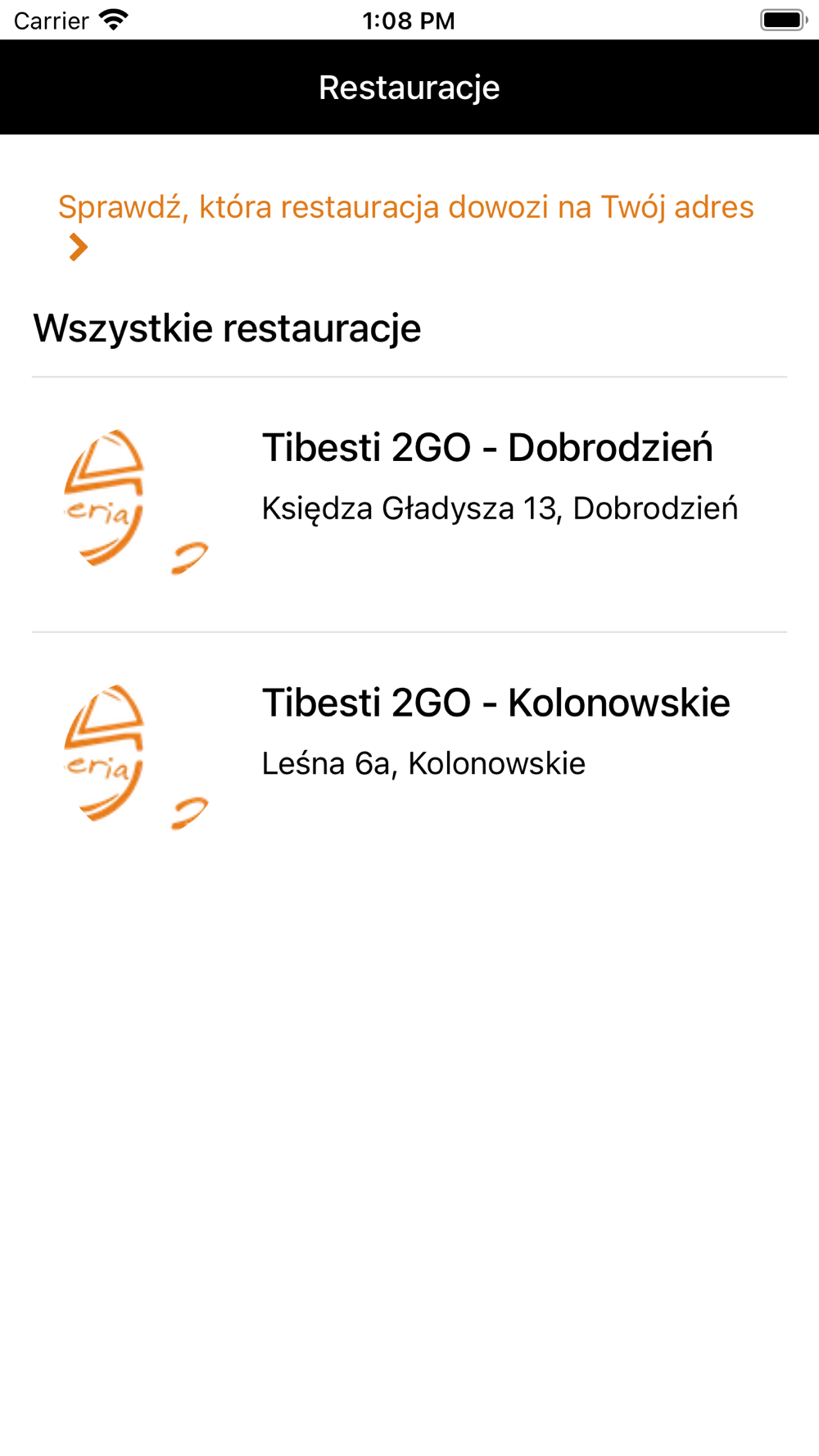819x1456 pixels.
Task: Open the check delivery address link
Action: [x=406, y=226]
